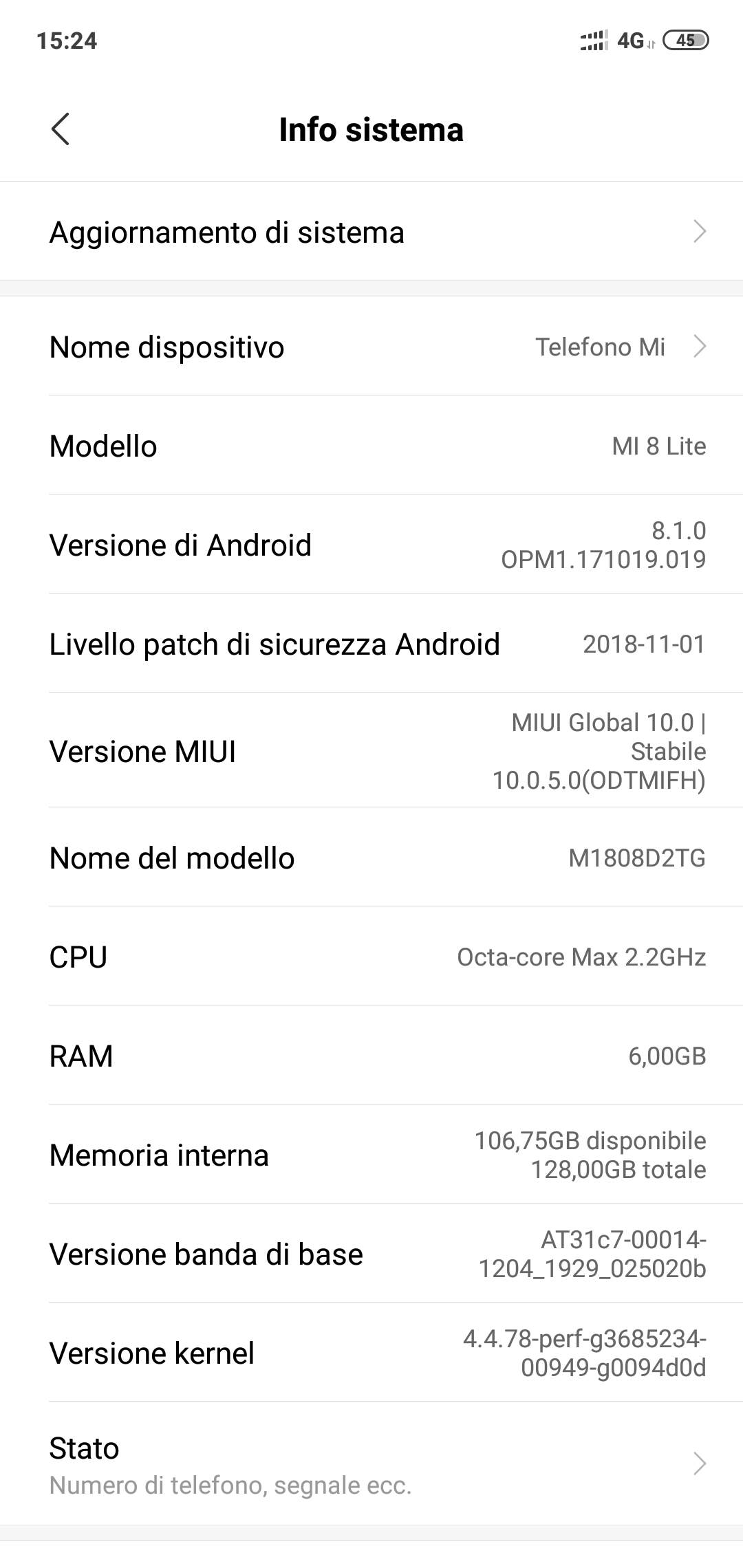Viewport: 743px width, 1568px height.
Task: Go back from Info sistema
Action: point(61,129)
